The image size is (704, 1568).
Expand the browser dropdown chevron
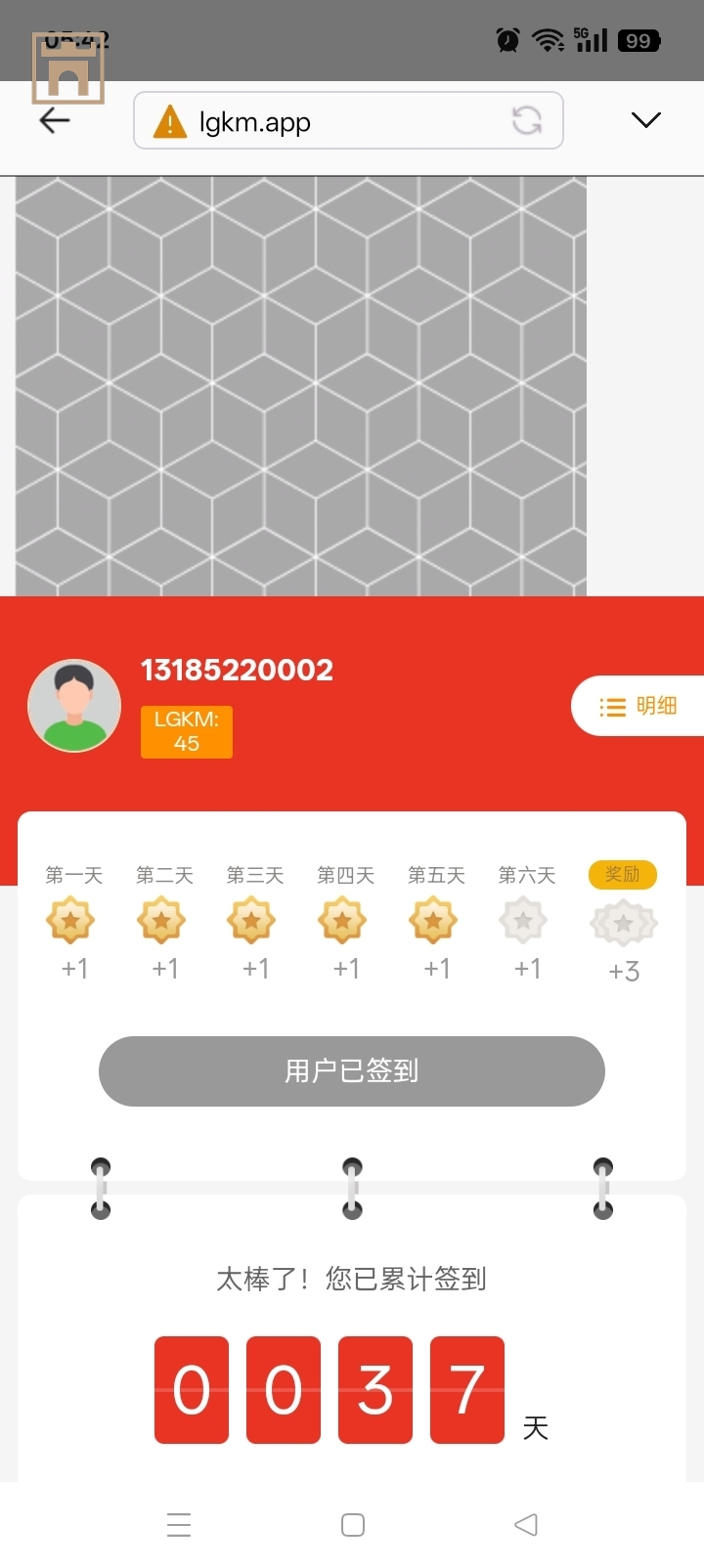(x=645, y=120)
